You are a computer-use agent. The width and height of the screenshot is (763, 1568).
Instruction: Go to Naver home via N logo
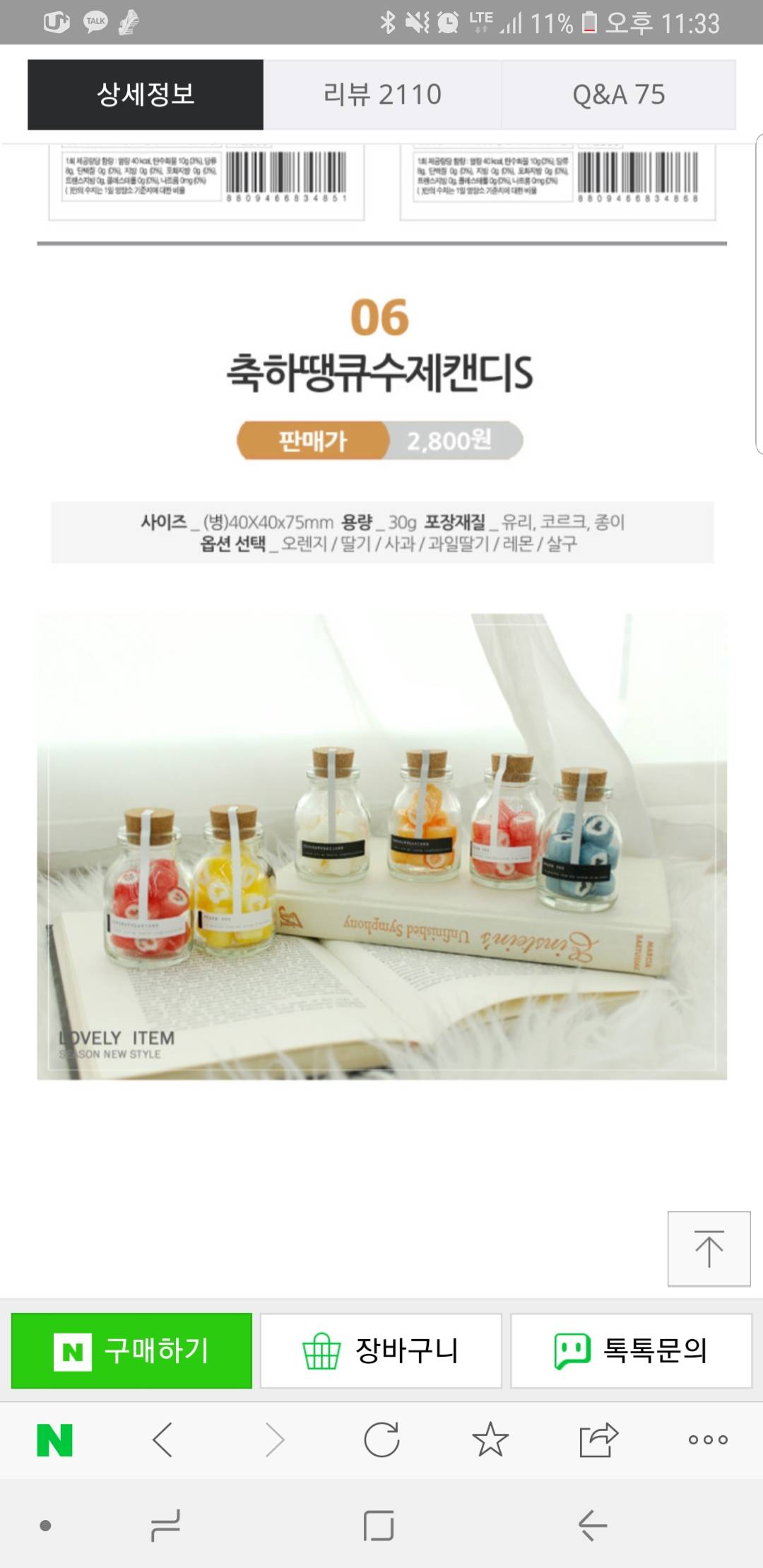click(x=54, y=1439)
